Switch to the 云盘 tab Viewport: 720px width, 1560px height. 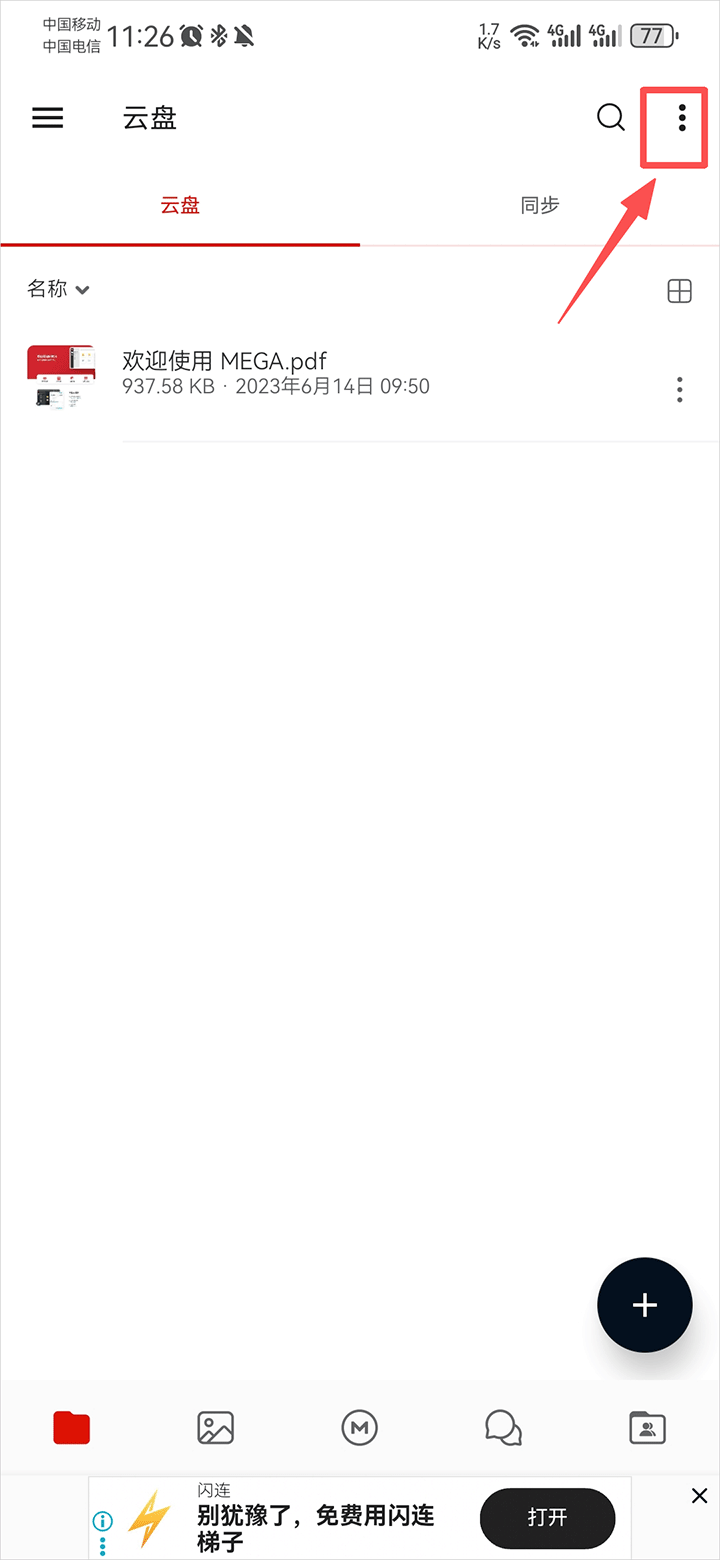point(180,206)
